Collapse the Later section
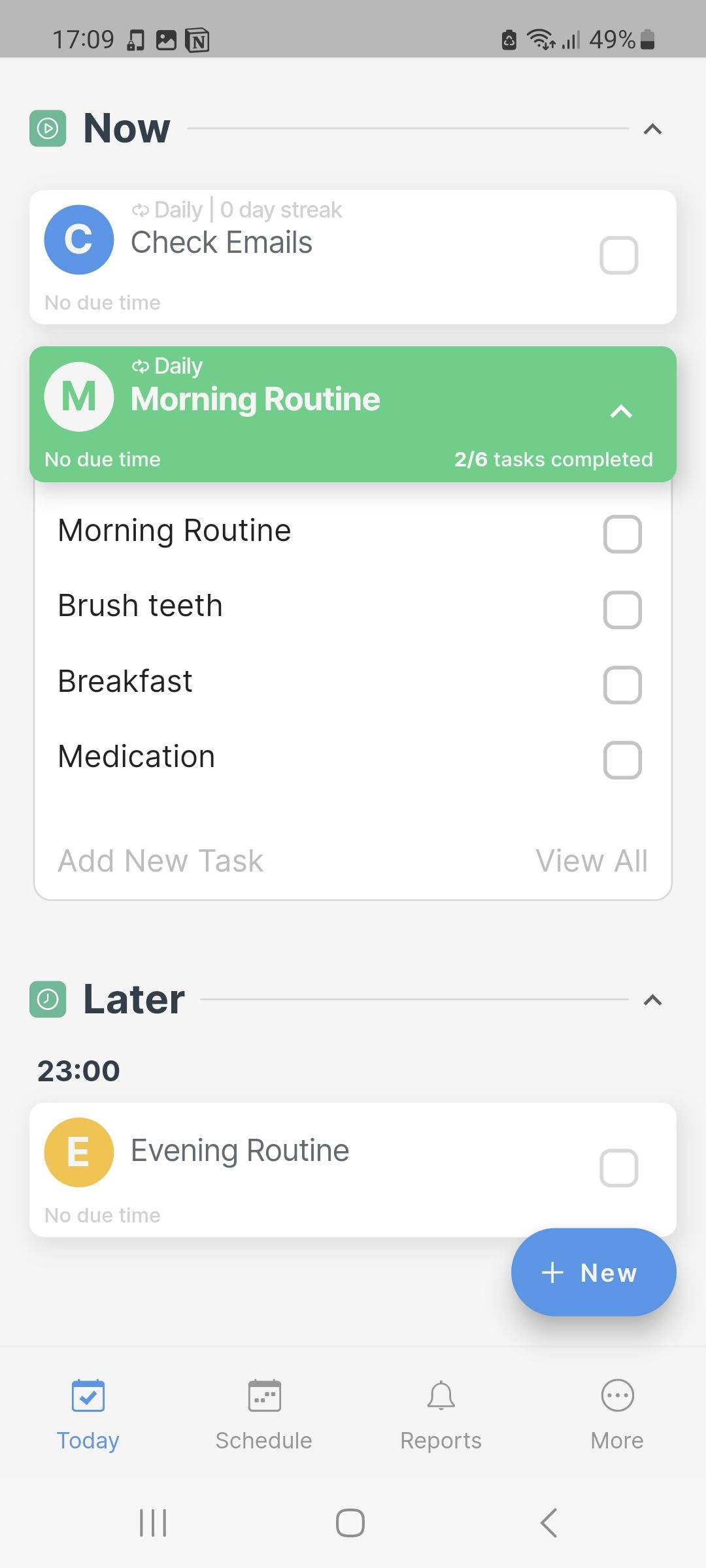 (x=652, y=1000)
